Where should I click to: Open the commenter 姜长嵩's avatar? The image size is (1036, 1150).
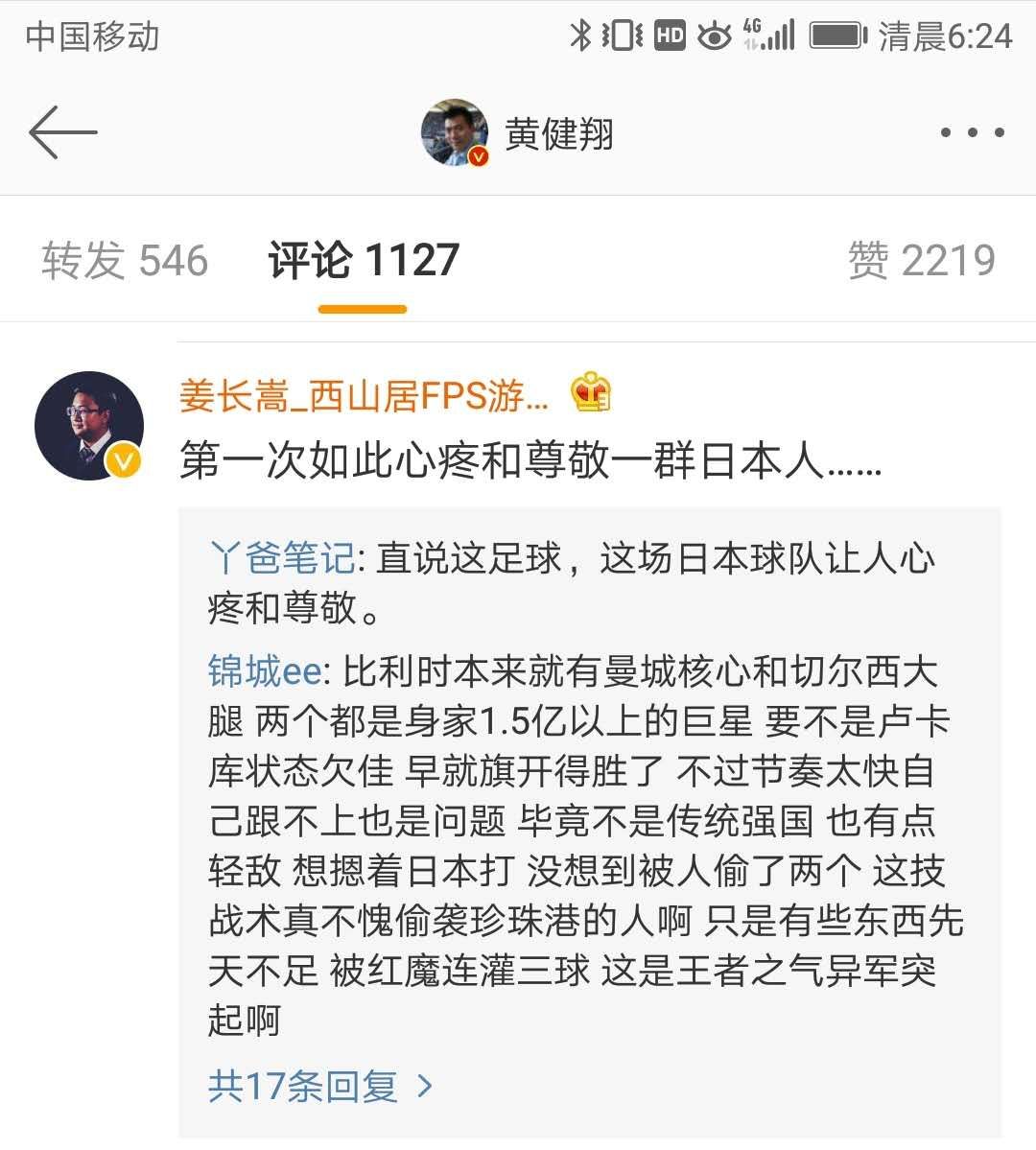pyautogui.click(x=89, y=426)
